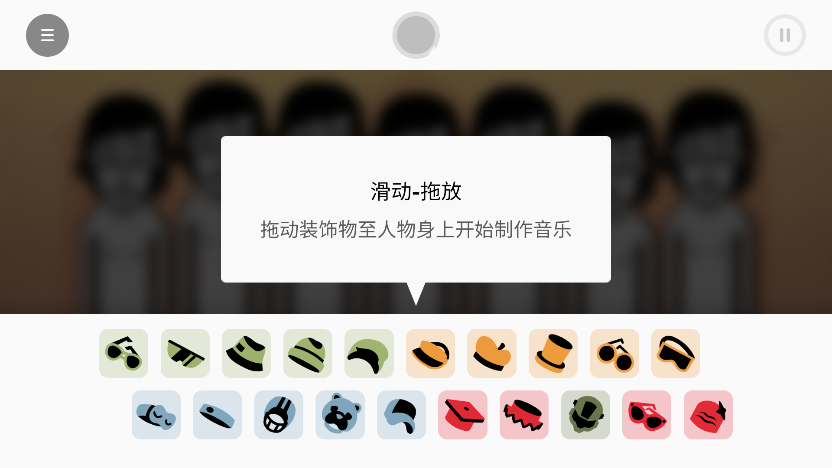Image resolution: width=832 pixels, height=468 pixels.
Task: Select the red graduation cap accessory
Action: (x=463, y=415)
